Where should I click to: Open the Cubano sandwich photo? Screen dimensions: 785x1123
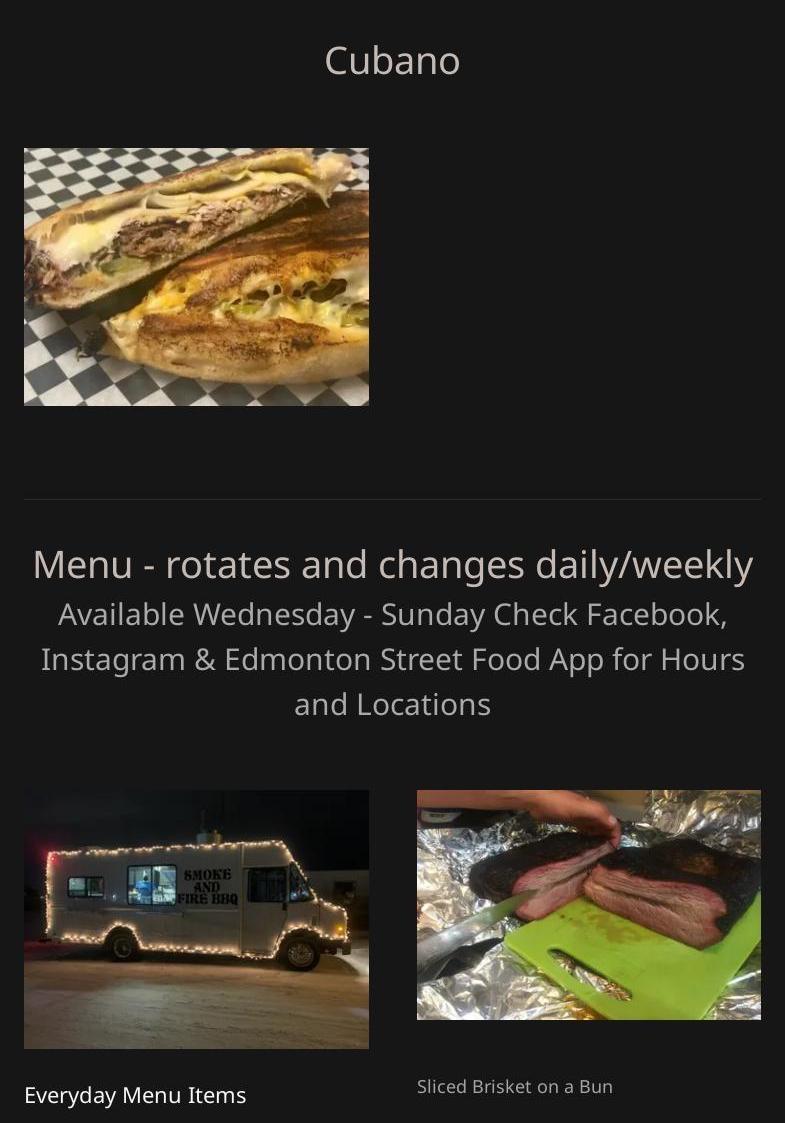(x=196, y=277)
